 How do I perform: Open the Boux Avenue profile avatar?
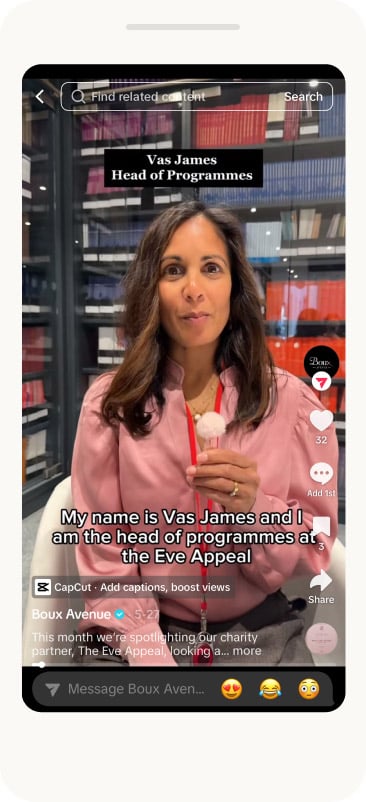pyautogui.click(x=321, y=363)
